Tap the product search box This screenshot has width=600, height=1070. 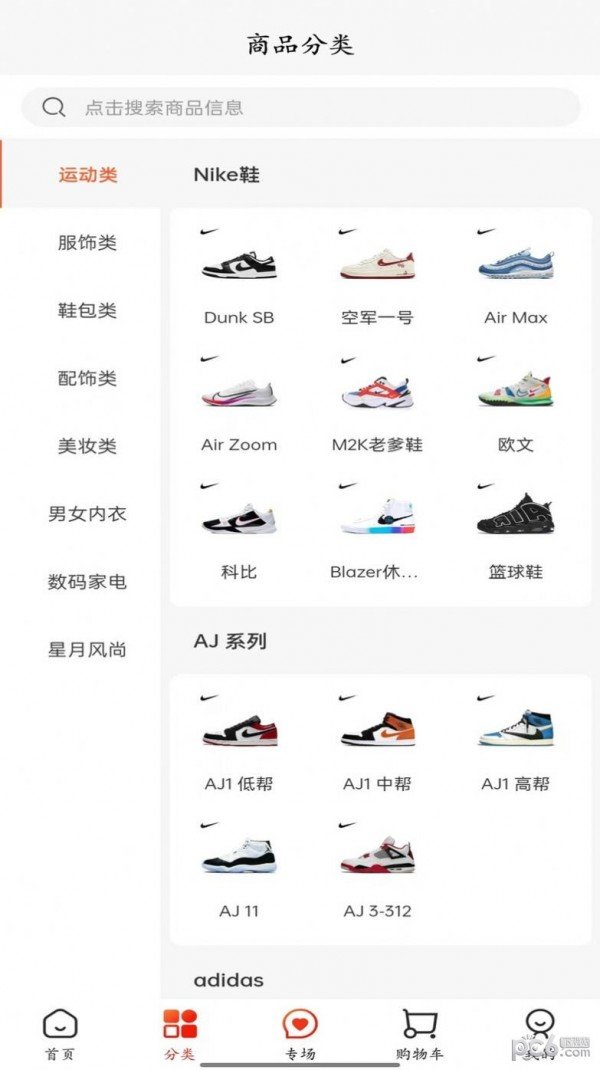click(x=300, y=108)
